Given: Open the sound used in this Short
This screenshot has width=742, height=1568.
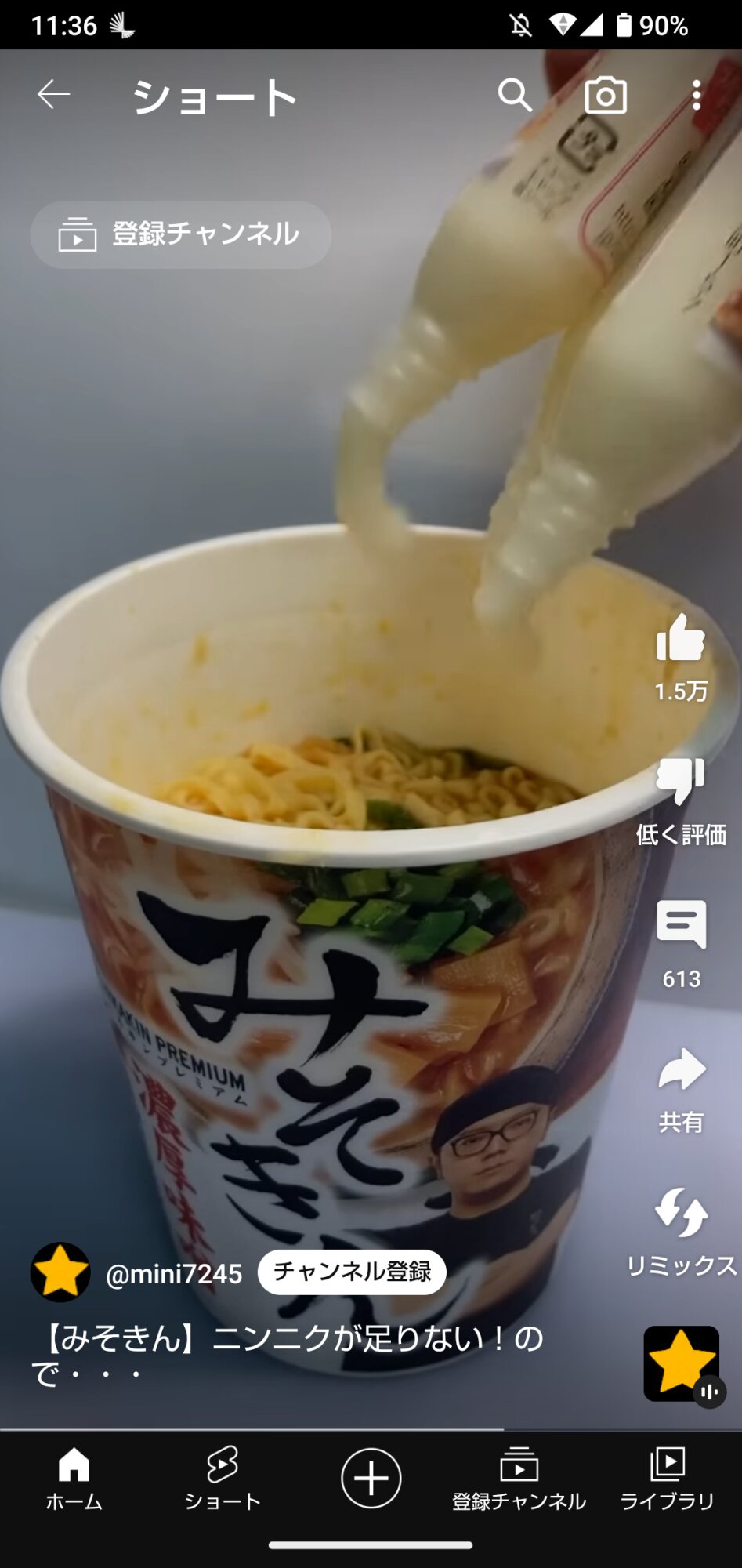Looking at the screenshot, I should pos(681,1363).
